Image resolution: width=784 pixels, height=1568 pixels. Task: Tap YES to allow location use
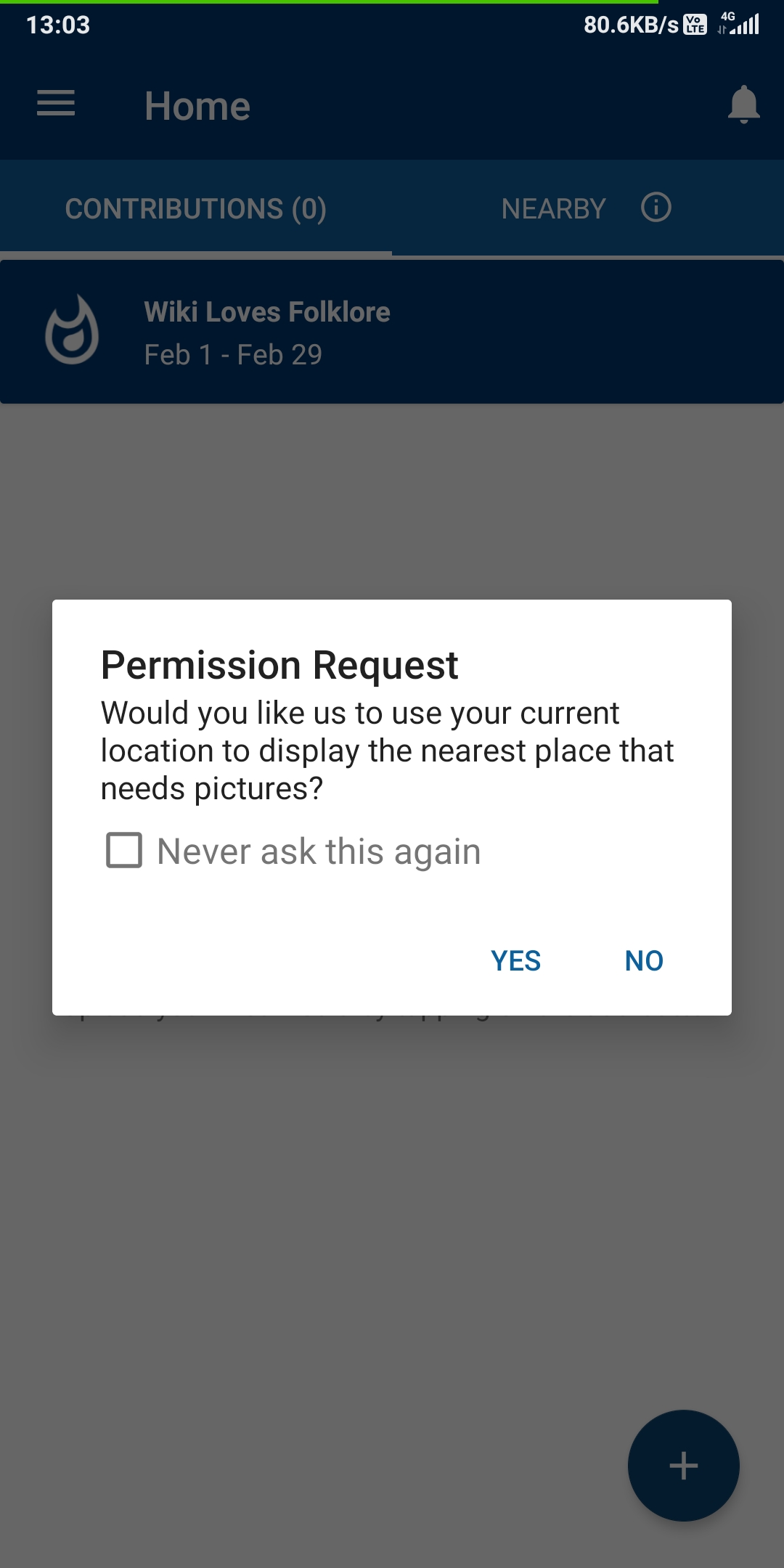(515, 960)
